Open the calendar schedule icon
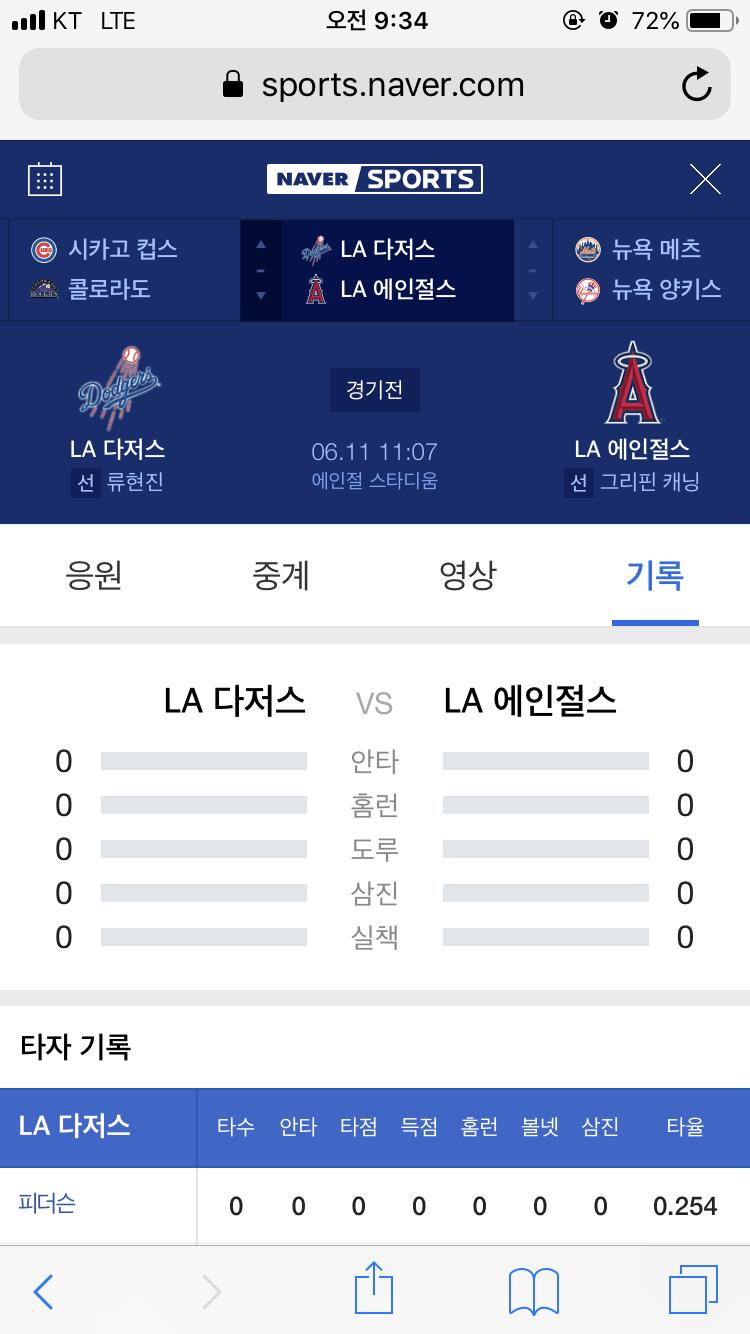The width and height of the screenshot is (750, 1334). (44, 179)
